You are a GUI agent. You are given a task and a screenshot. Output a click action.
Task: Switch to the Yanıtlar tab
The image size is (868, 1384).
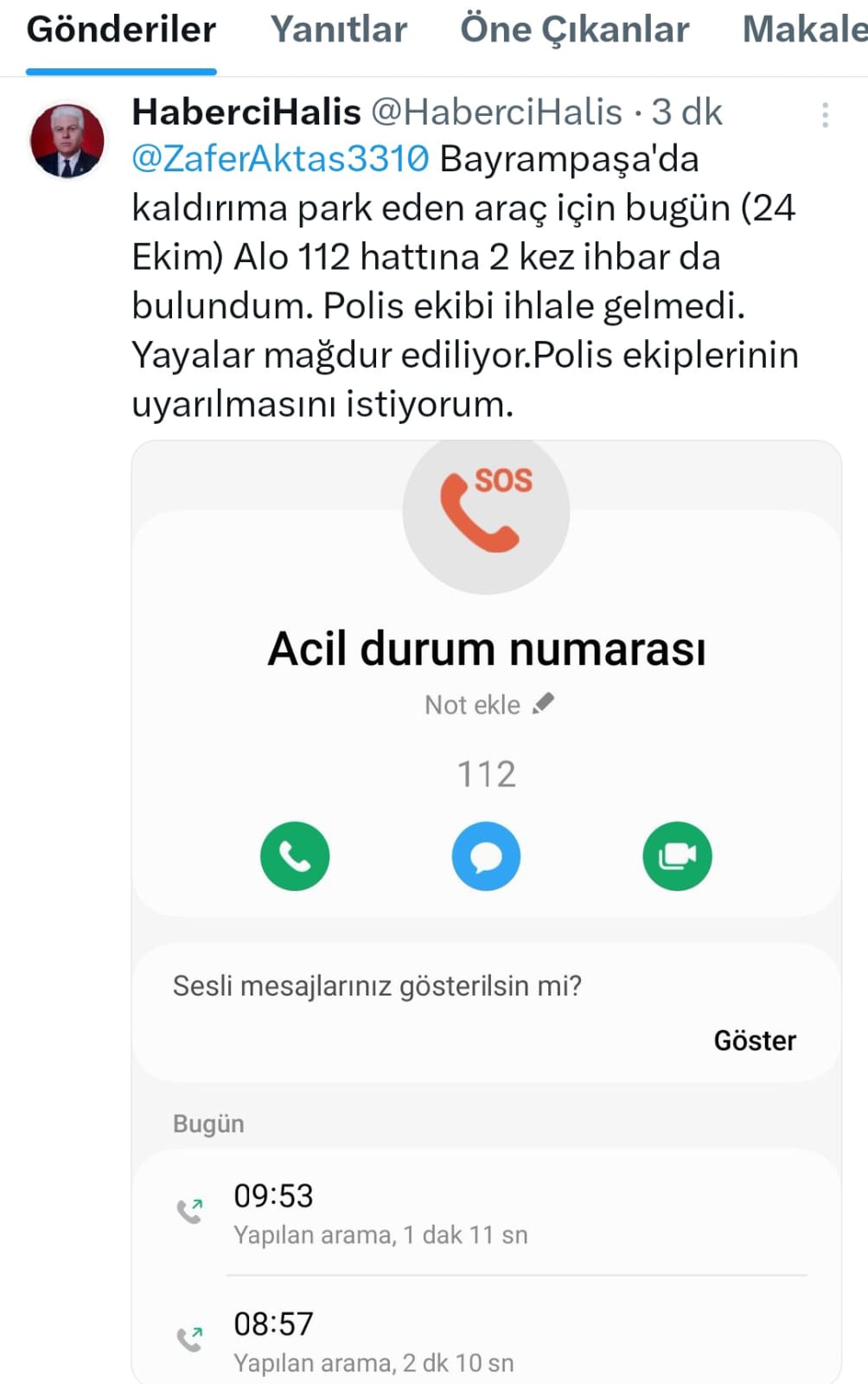point(338,29)
